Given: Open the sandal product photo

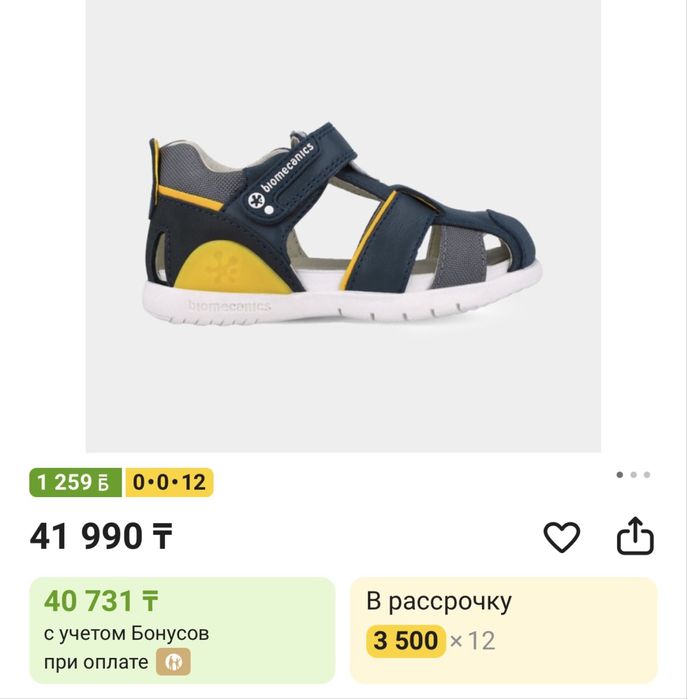Looking at the screenshot, I should [x=343, y=226].
